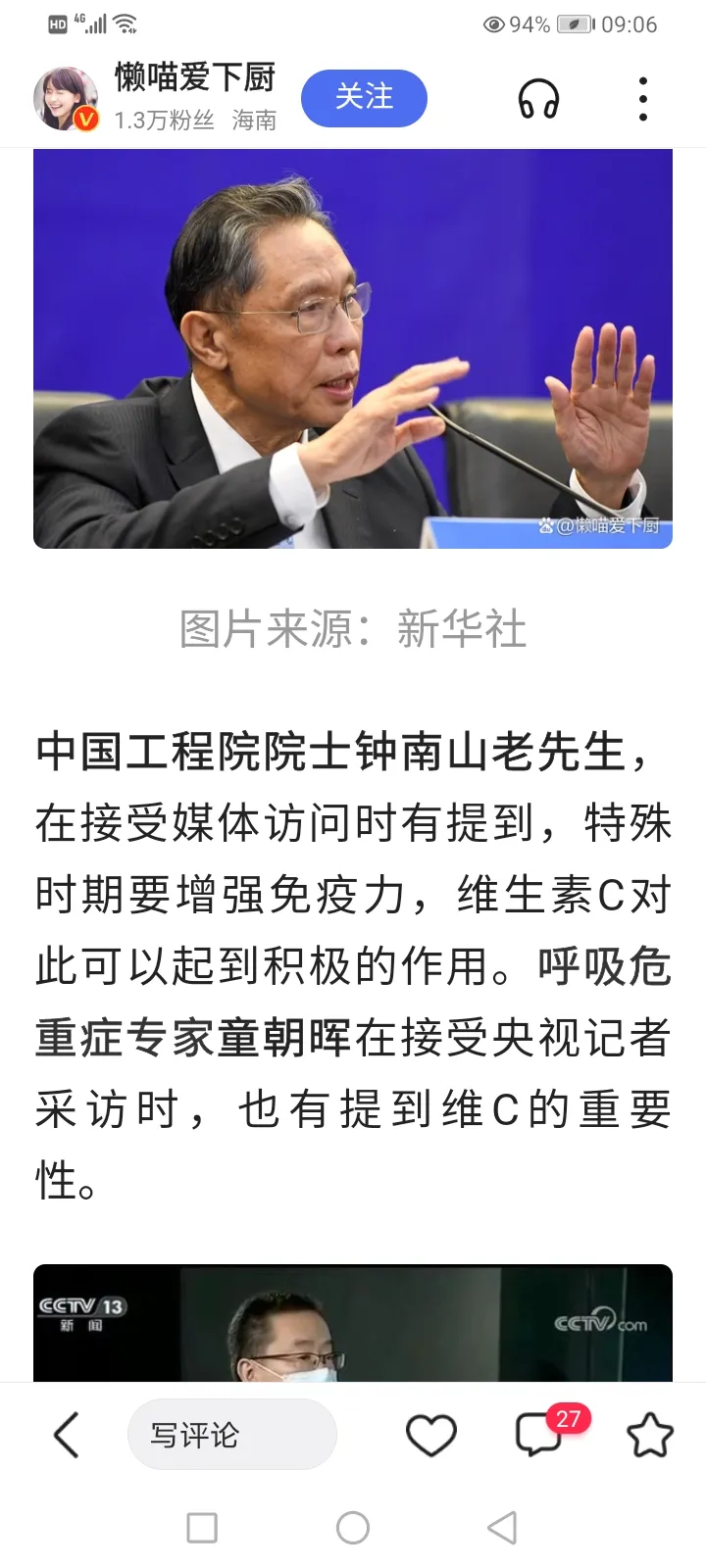Listen to the article via the headphones icon
Image resolution: width=706 pixels, height=1568 pixels.
(538, 99)
